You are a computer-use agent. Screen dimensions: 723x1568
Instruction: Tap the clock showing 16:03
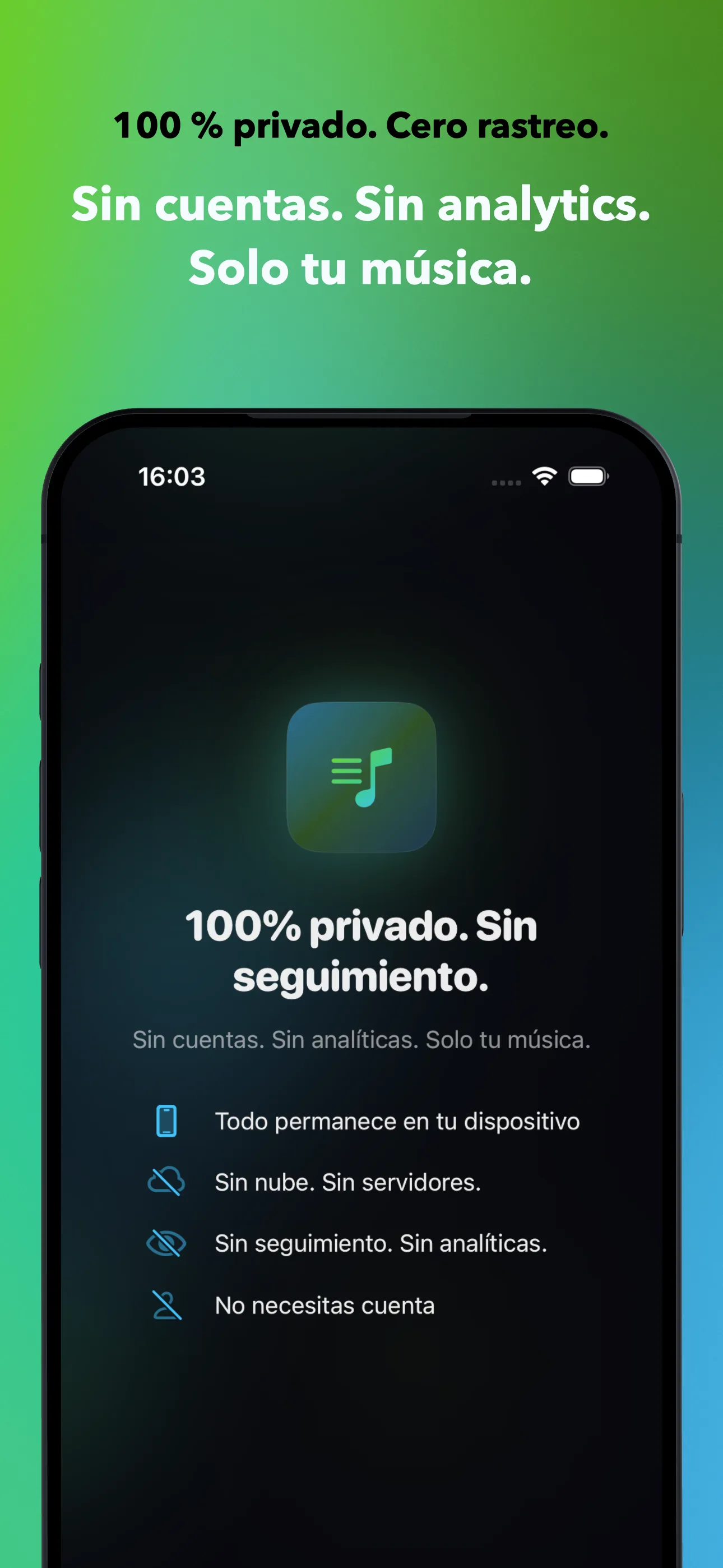click(x=172, y=477)
